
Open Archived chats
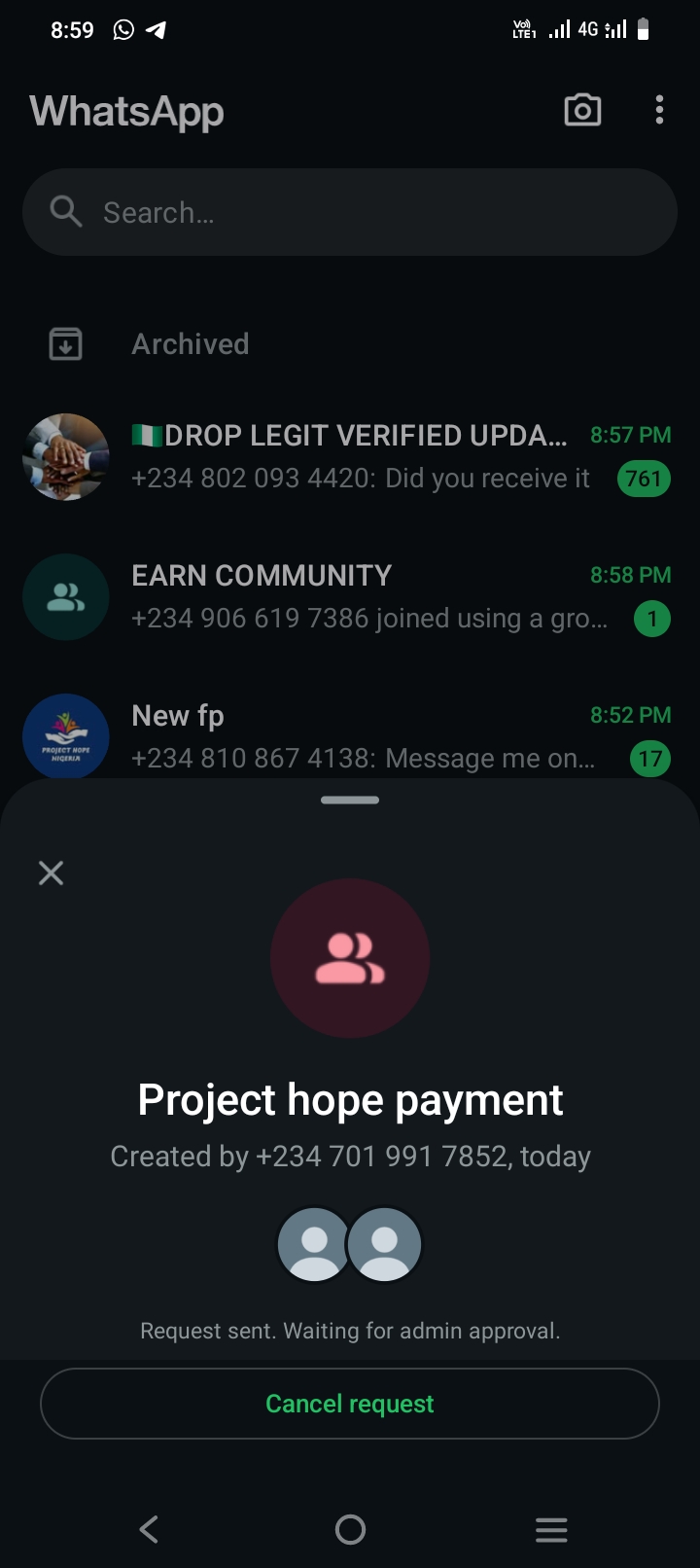(x=191, y=344)
